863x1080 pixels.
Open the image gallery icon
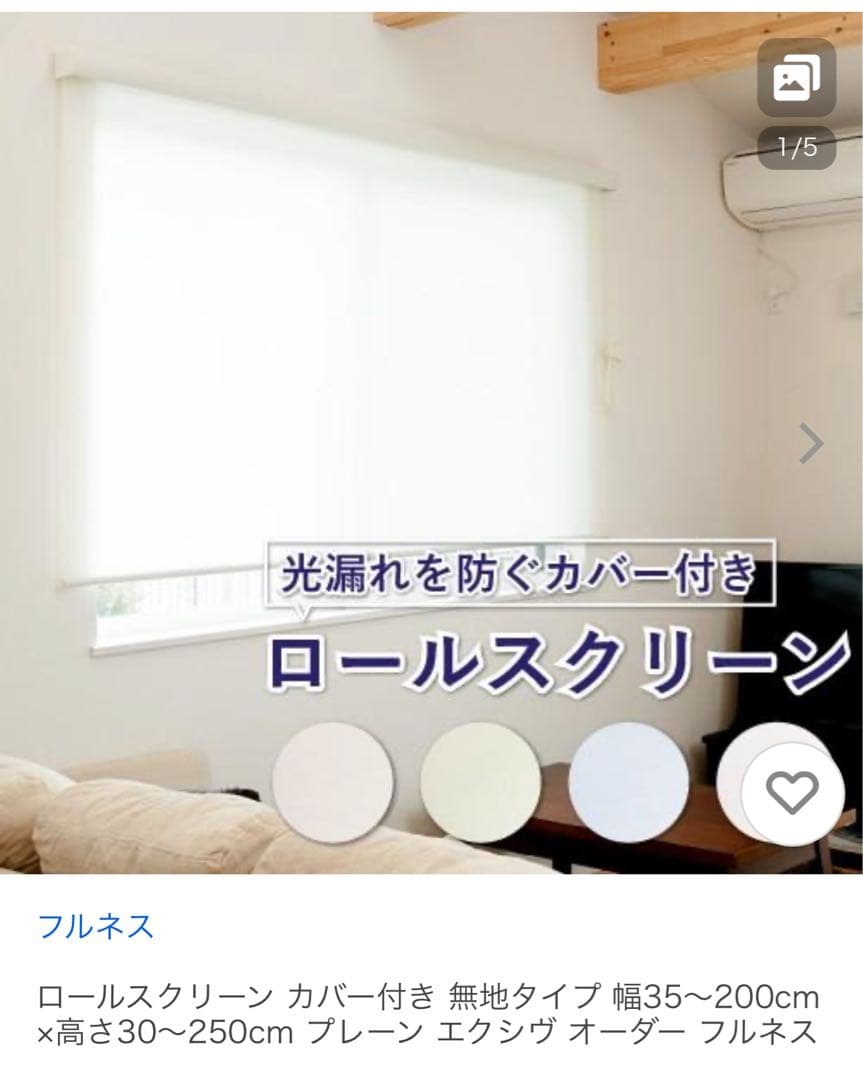tap(796, 78)
